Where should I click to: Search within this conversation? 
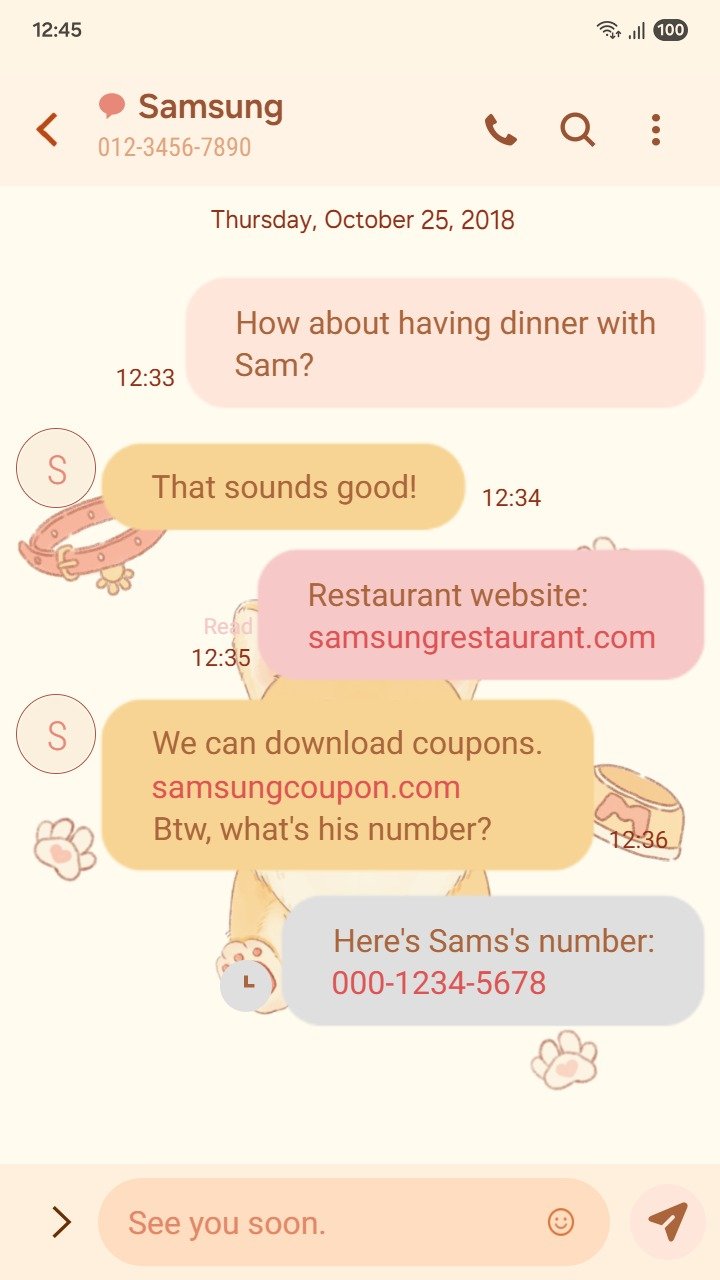[x=577, y=130]
